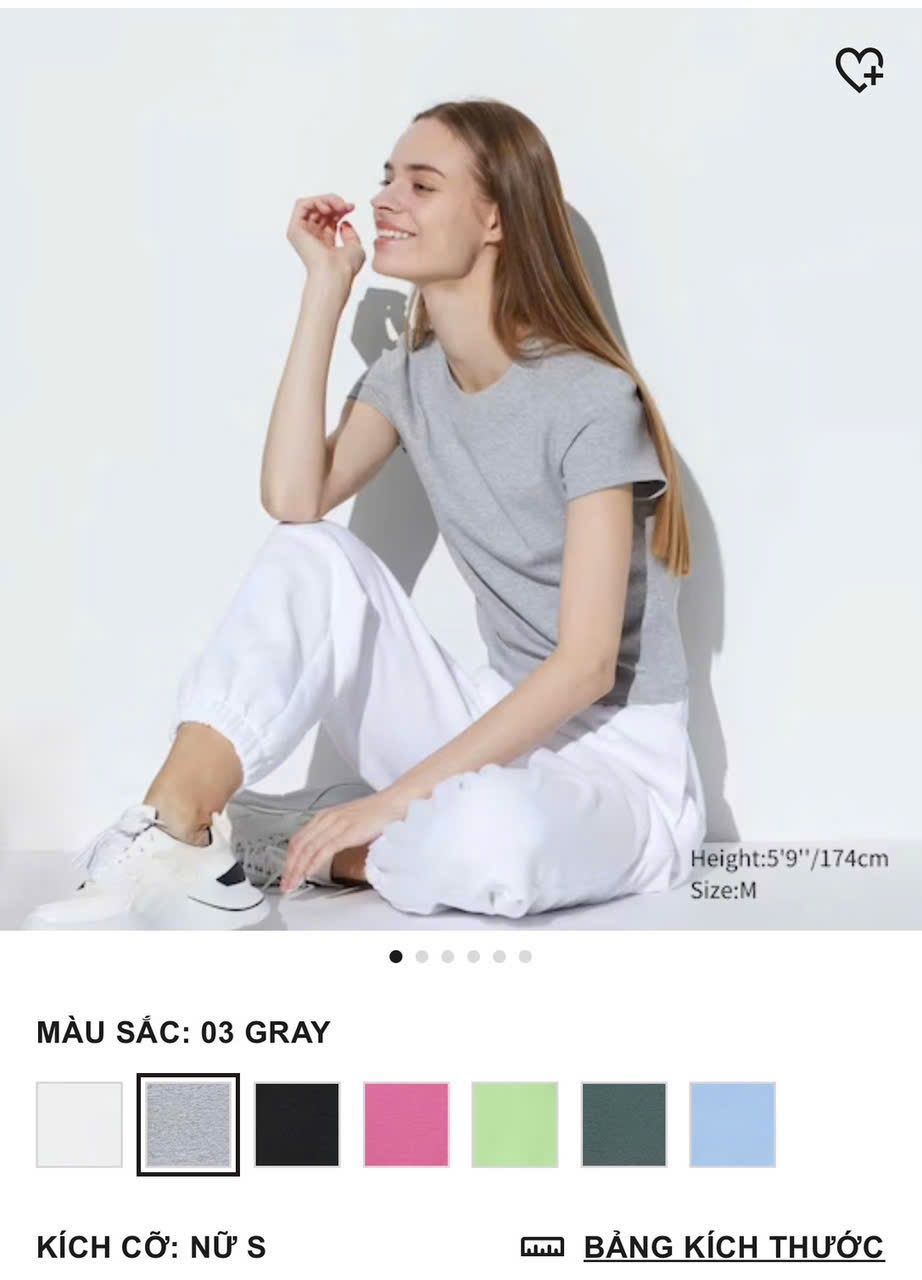Choose the black color swatch
The width and height of the screenshot is (922, 1280).
[297, 1124]
